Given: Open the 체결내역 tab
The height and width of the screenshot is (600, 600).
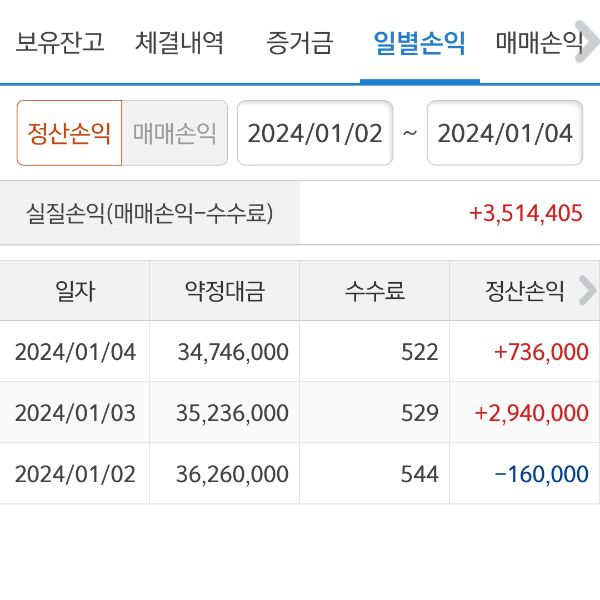Looking at the screenshot, I should (179, 43).
